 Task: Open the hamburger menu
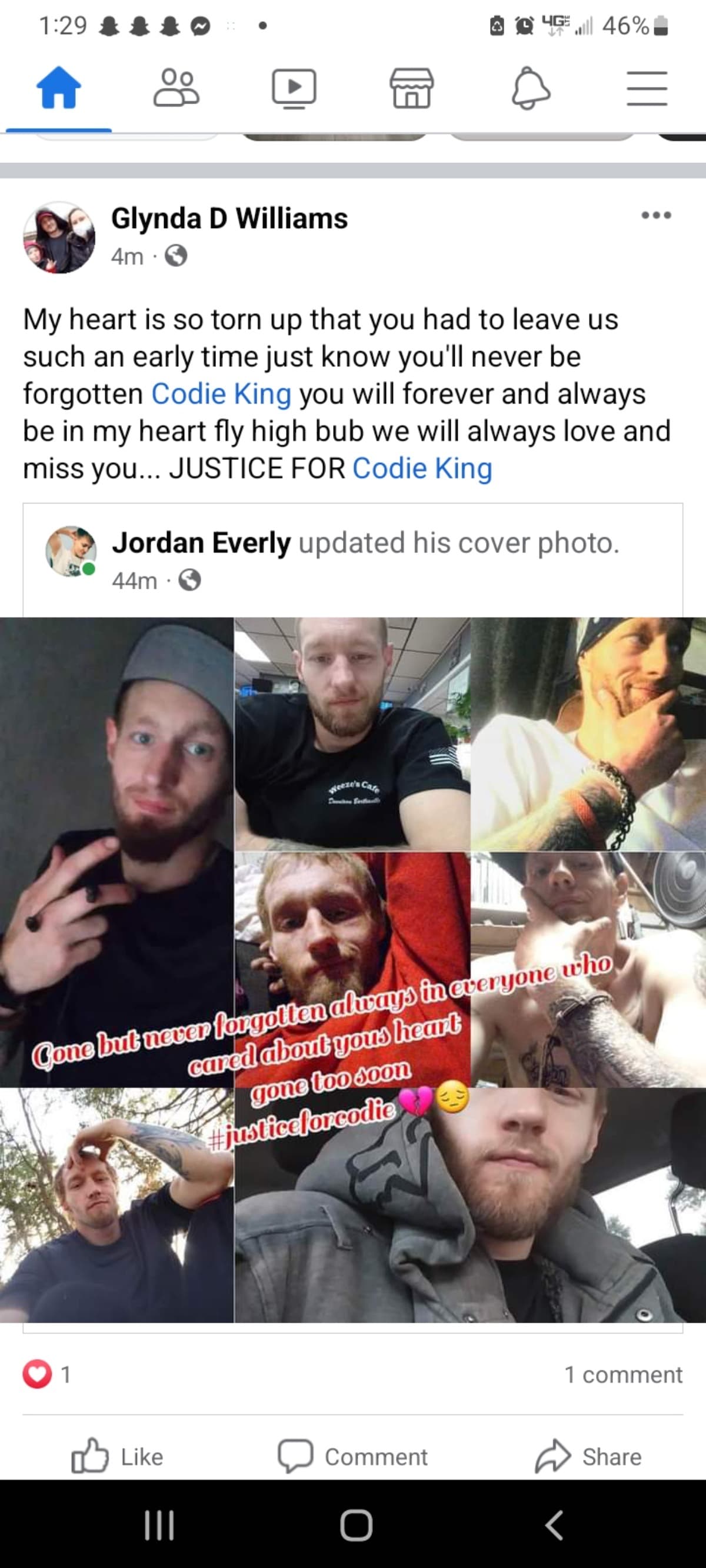click(x=647, y=89)
